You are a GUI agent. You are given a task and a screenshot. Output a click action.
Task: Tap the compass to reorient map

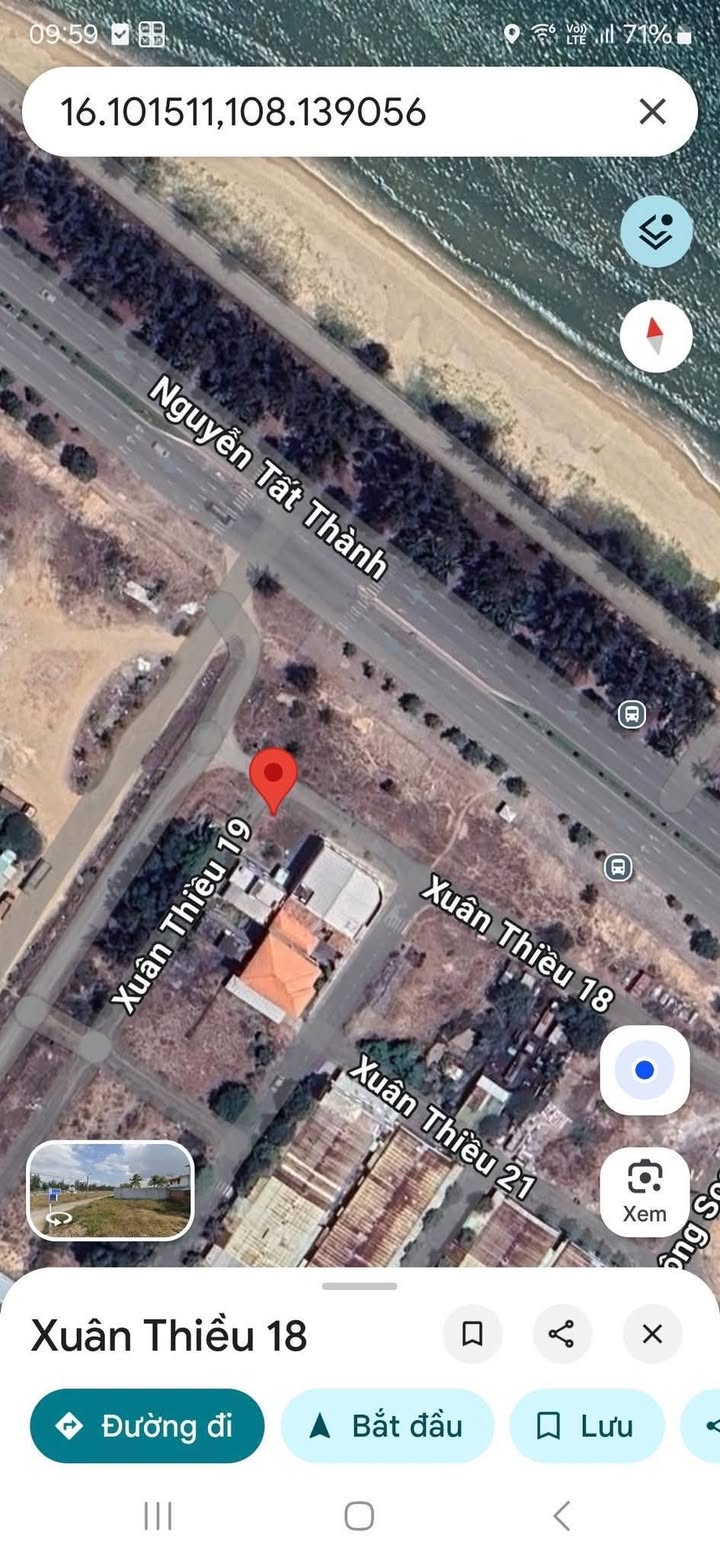point(656,336)
